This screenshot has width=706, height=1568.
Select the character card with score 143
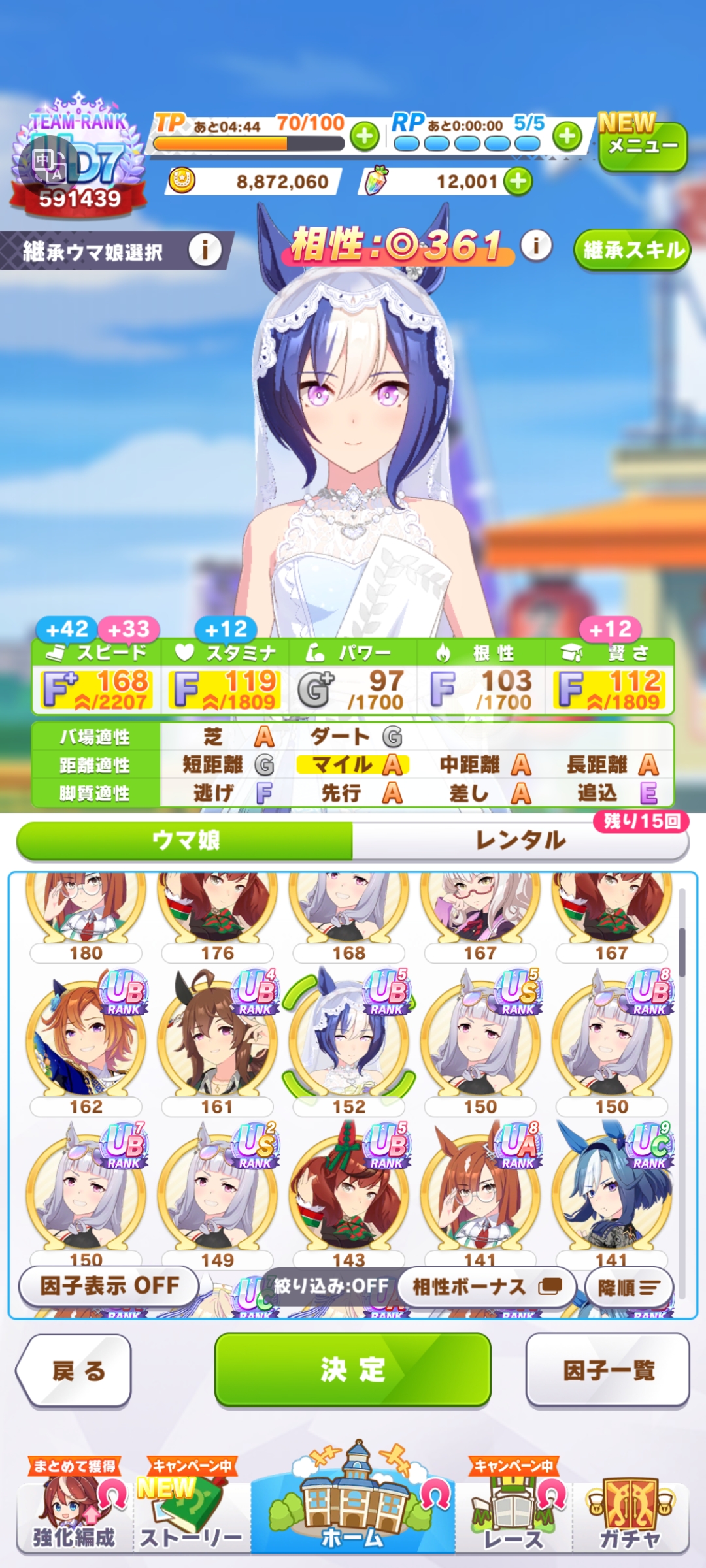point(349,1196)
